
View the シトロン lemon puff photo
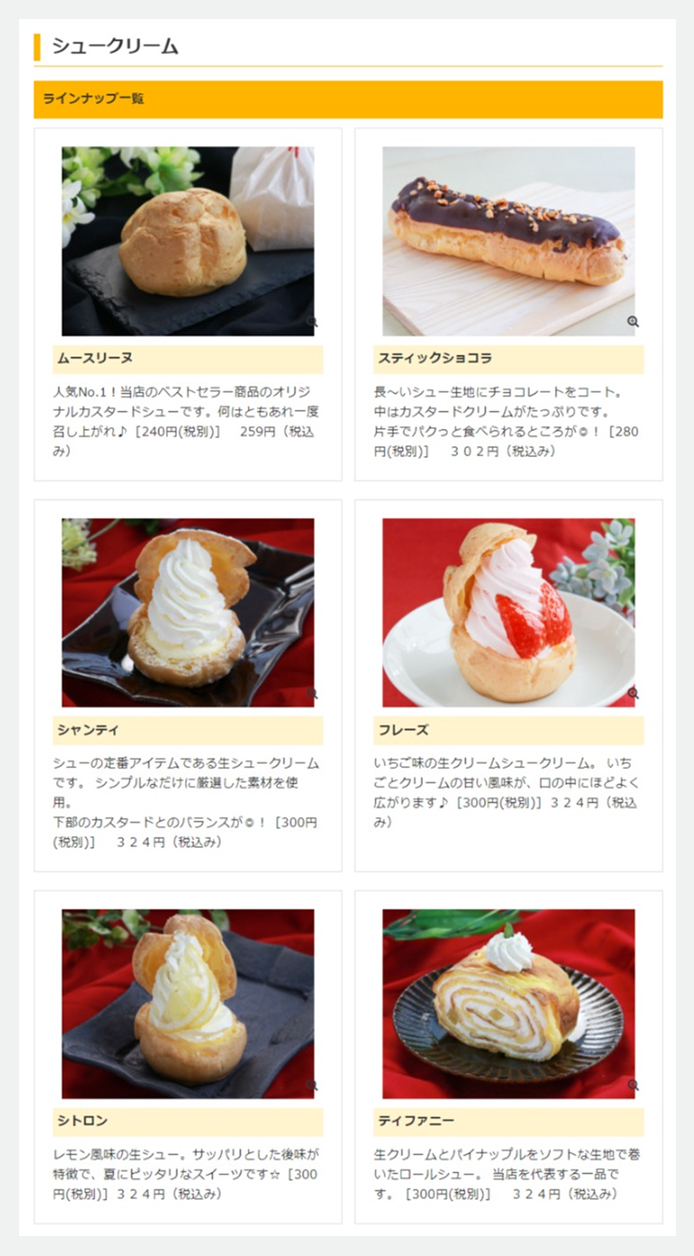pyautogui.click(x=188, y=1003)
